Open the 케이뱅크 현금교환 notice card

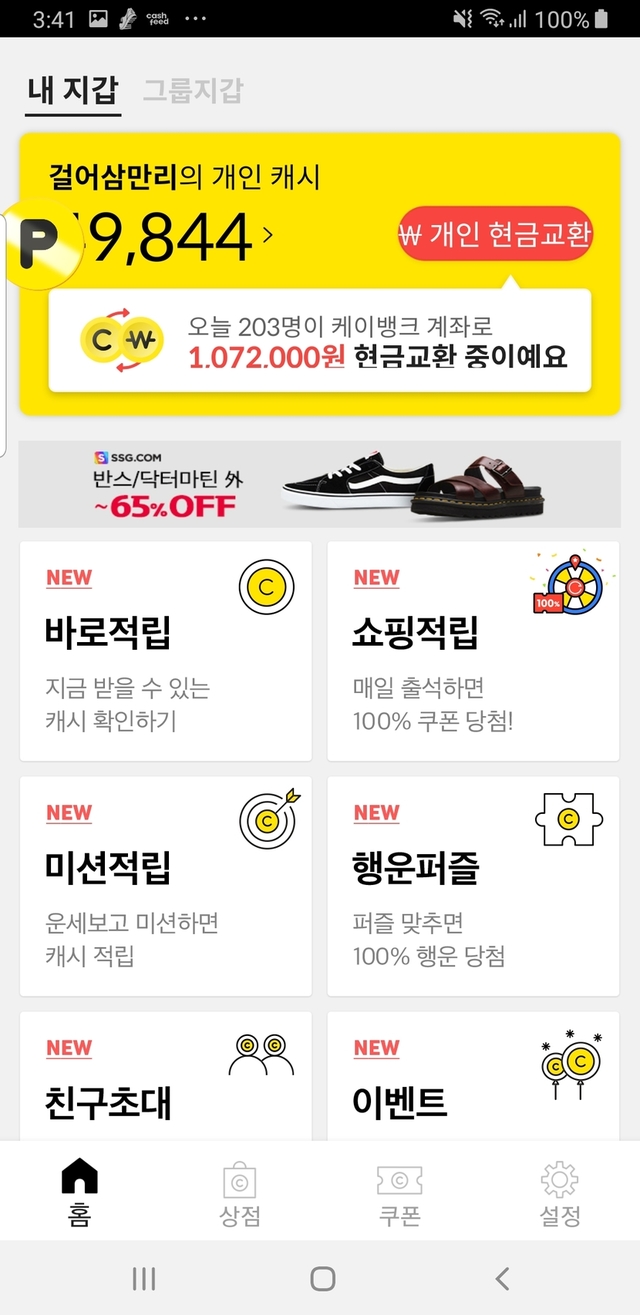click(320, 340)
